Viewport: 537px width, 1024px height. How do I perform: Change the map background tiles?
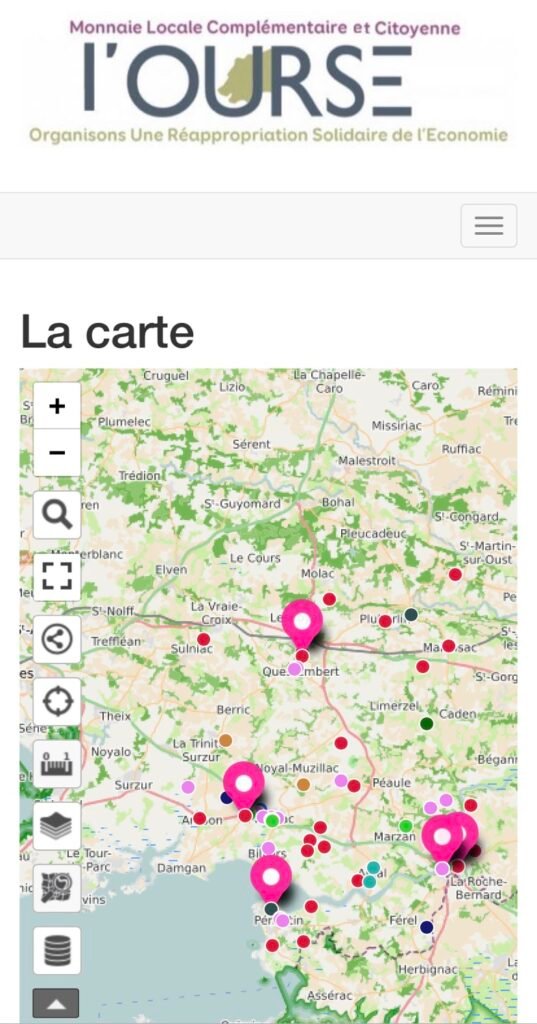coord(57,888)
